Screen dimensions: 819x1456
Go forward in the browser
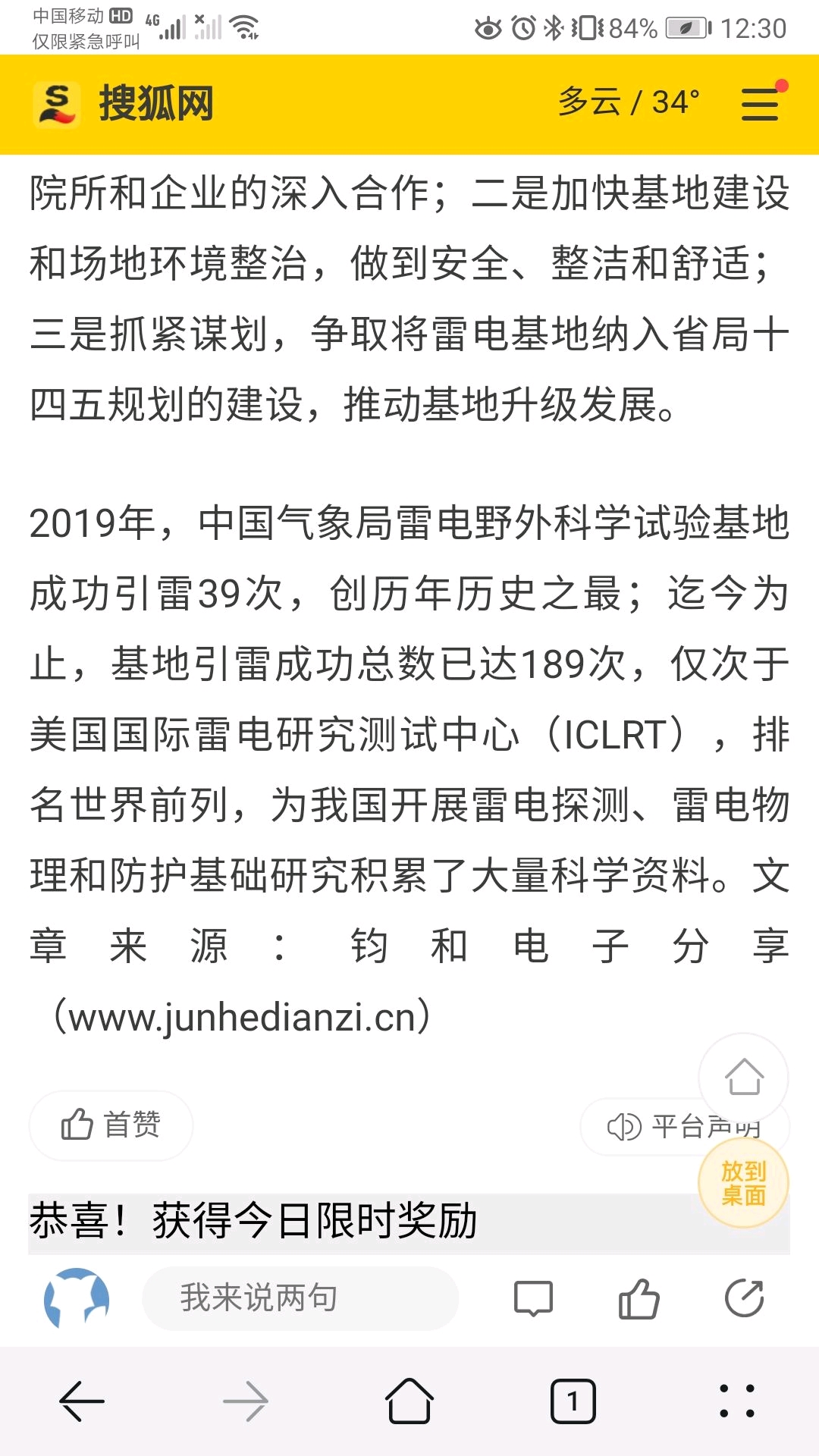coord(246,1401)
